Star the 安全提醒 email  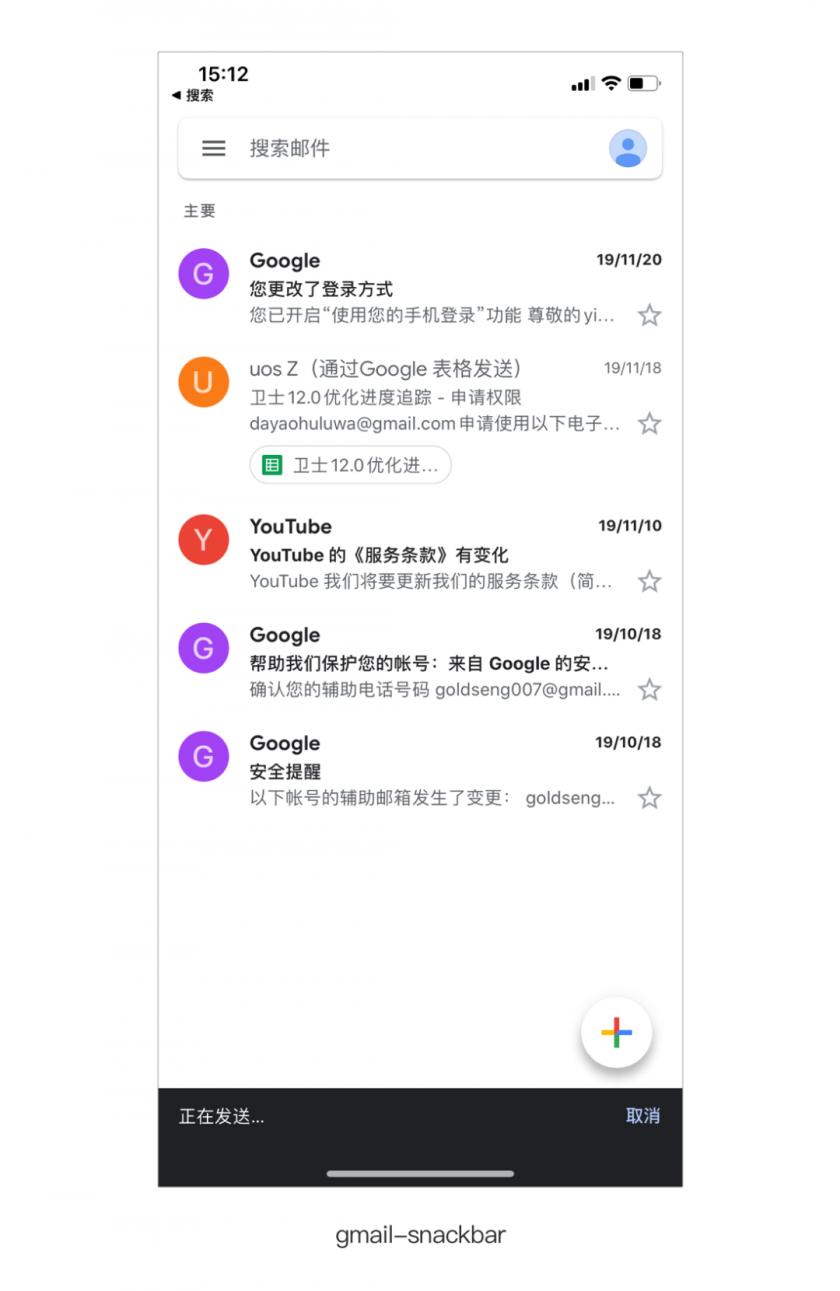[x=649, y=798]
